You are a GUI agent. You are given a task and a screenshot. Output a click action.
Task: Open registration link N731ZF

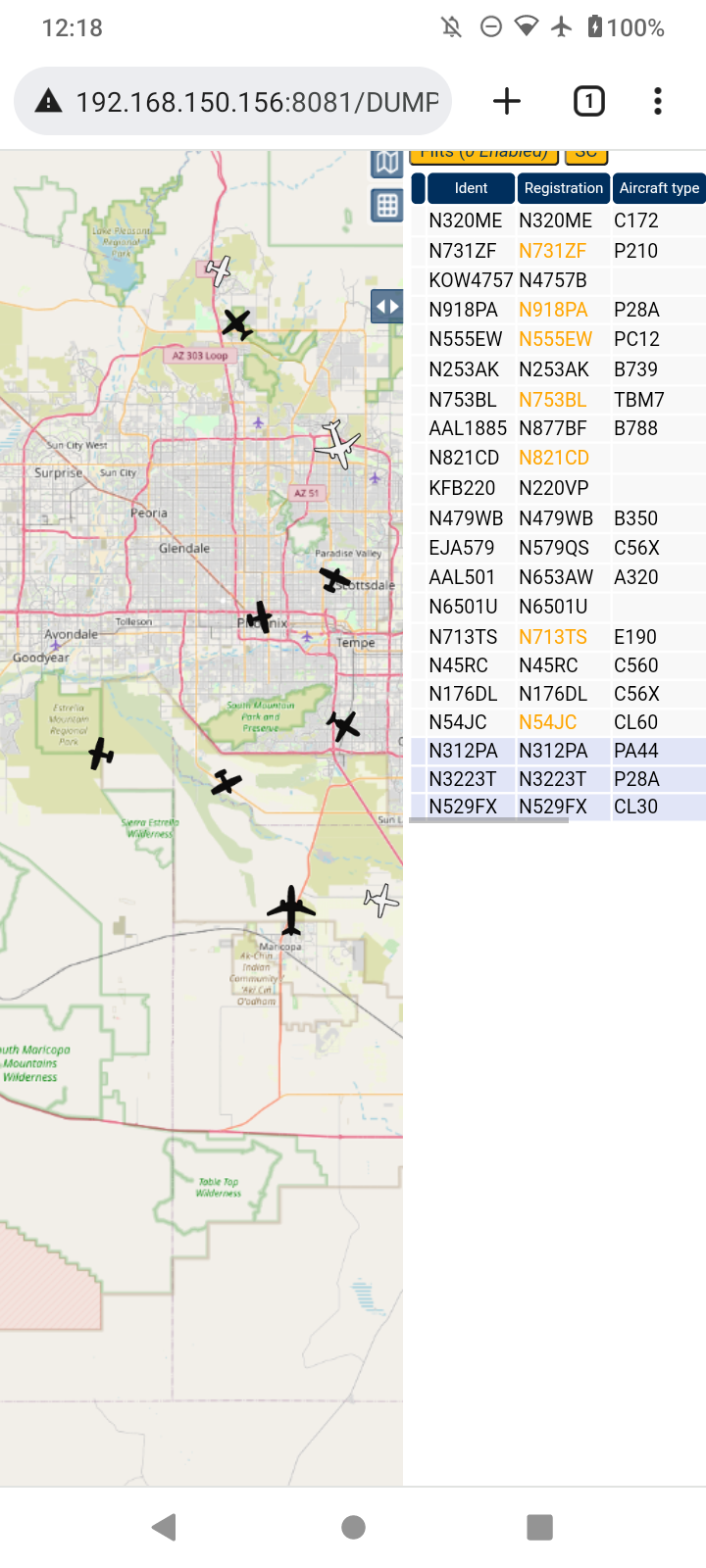click(x=552, y=251)
